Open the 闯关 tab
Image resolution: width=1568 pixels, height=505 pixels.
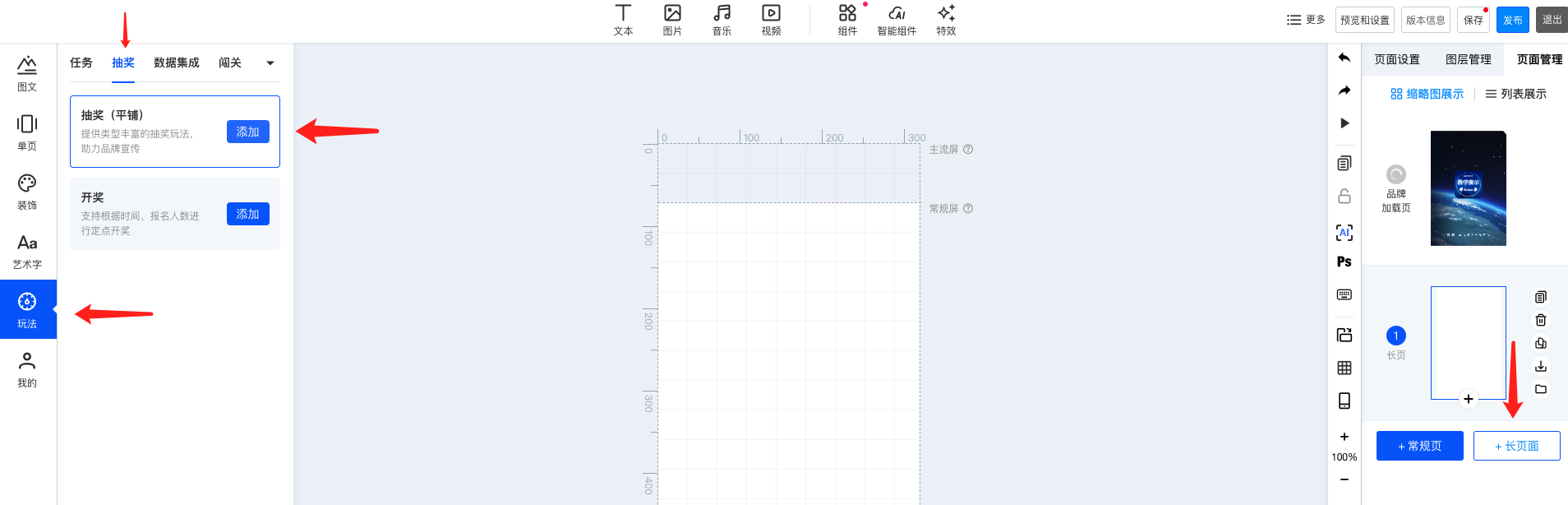point(230,63)
